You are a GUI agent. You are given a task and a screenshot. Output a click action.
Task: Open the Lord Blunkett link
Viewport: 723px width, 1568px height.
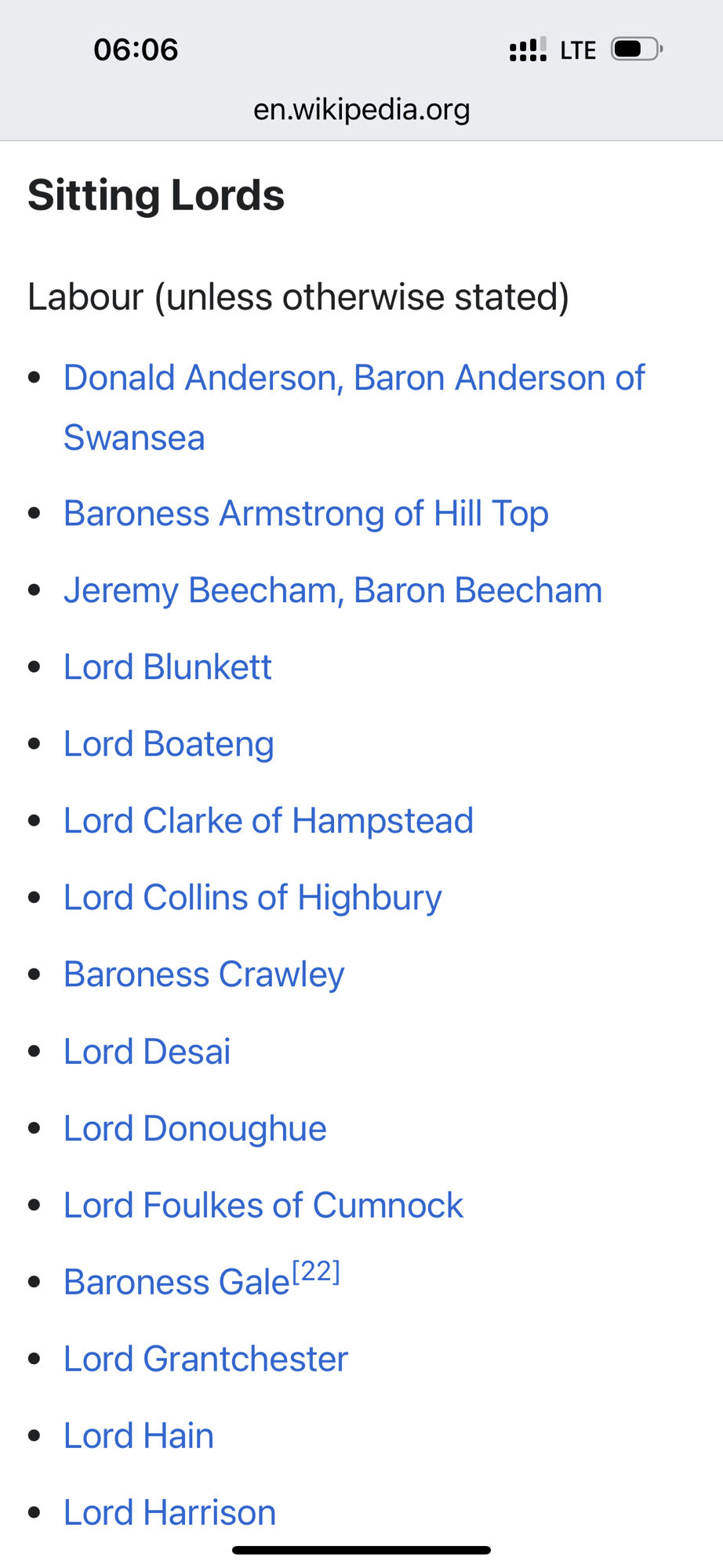click(x=167, y=667)
